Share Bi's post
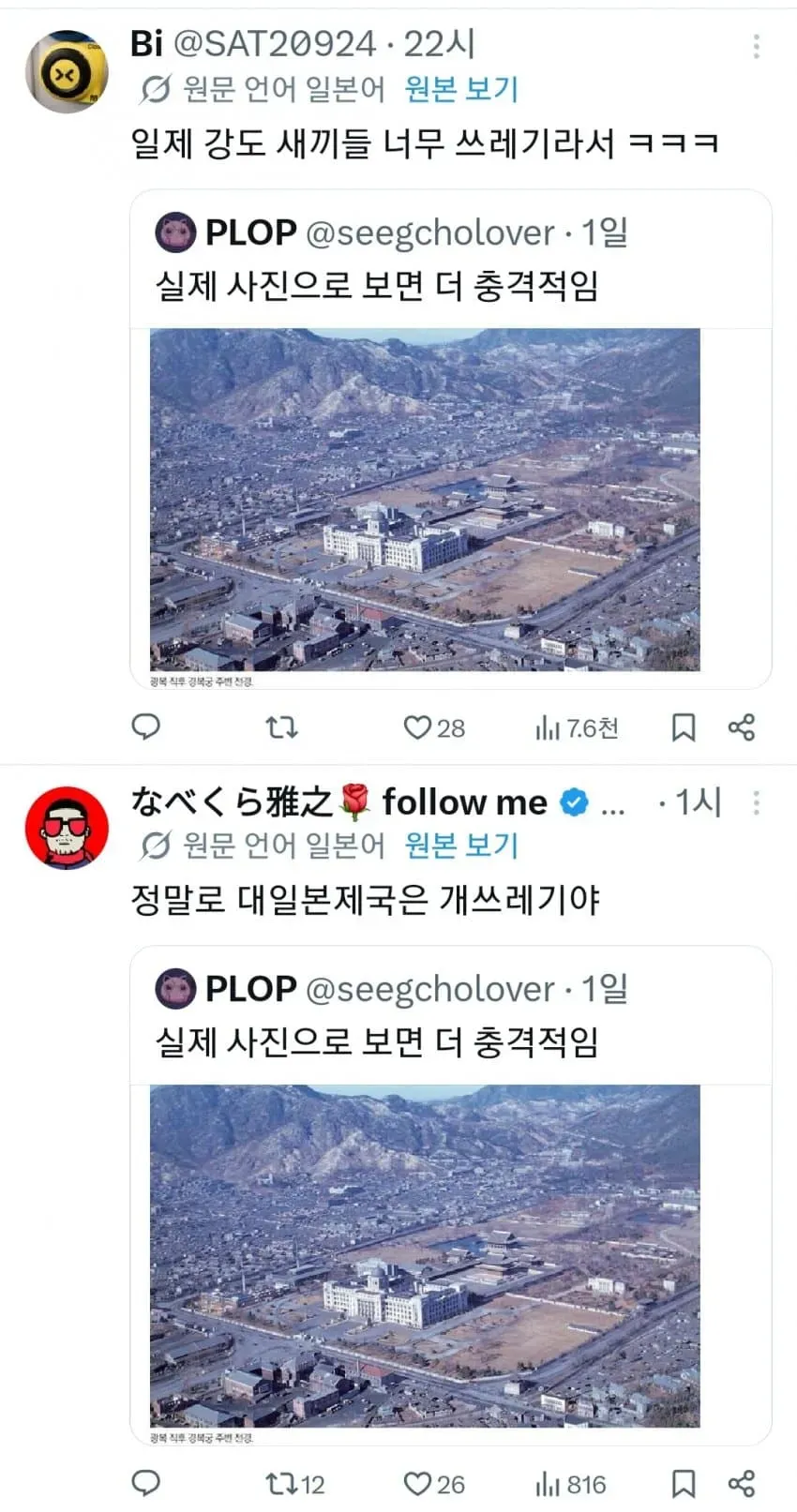Image resolution: width=797 pixels, height=1512 pixels. [x=742, y=727]
